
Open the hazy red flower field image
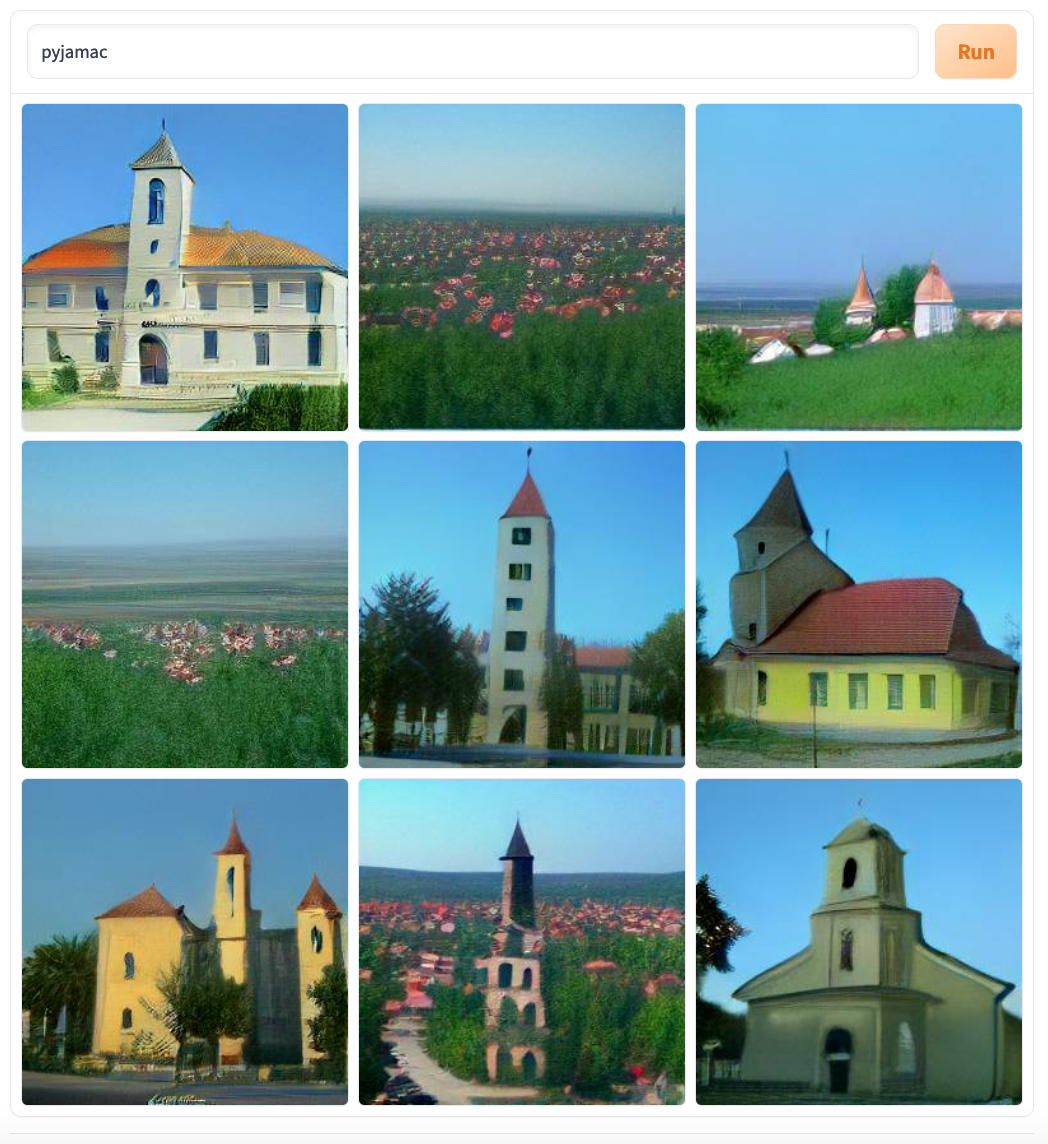(522, 267)
